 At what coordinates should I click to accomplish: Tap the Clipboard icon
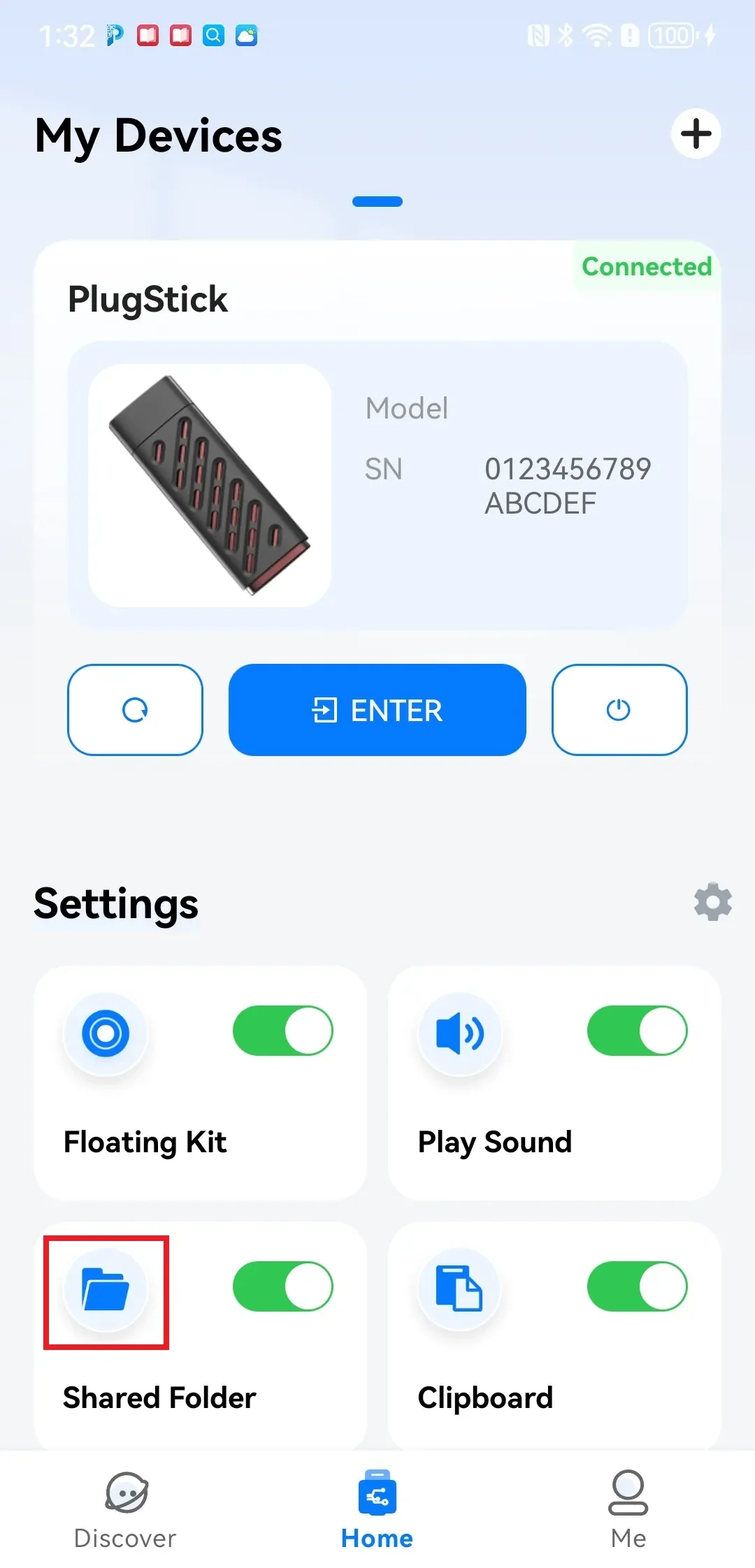coord(459,1290)
